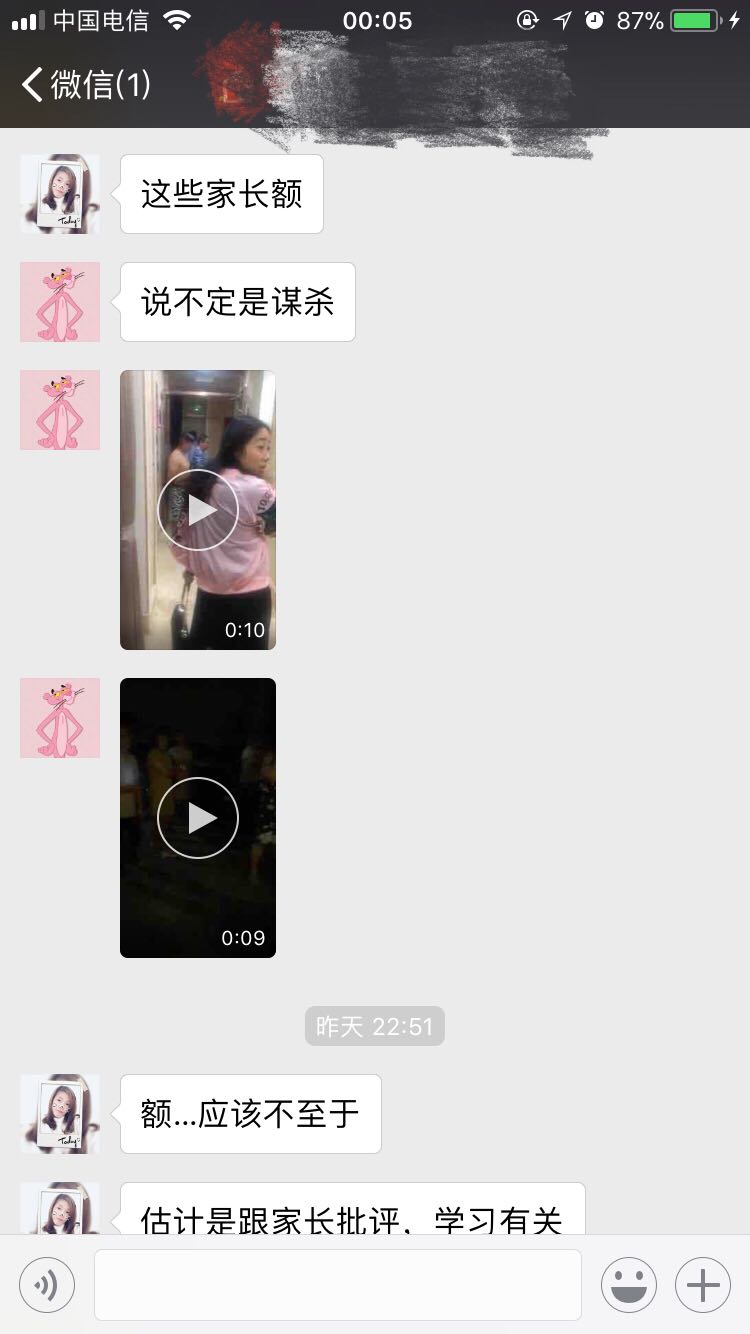Image resolution: width=750 pixels, height=1334 pixels.
Task: Focus the message text field
Action: pos(338,1285)
